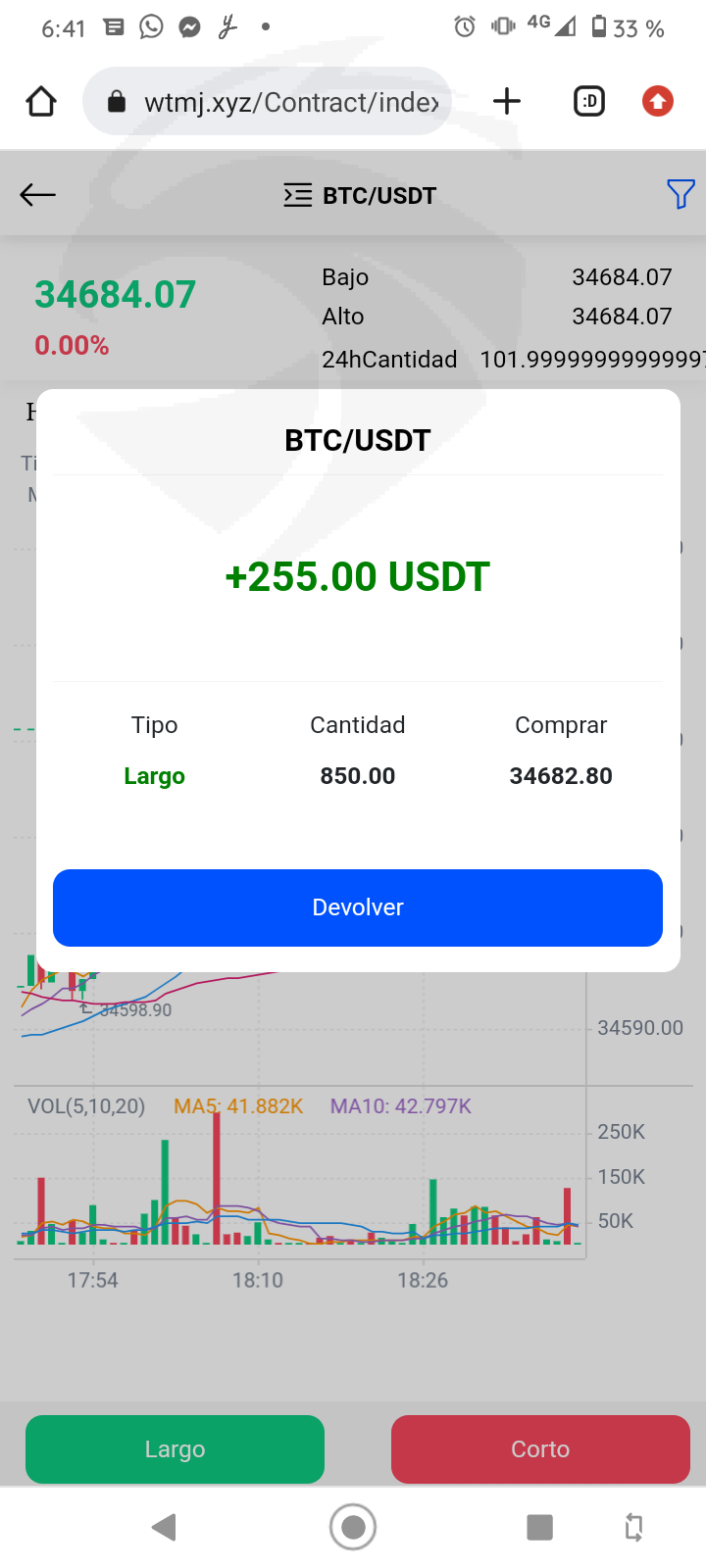
Task: Tap the blue Devolver button
Action: (x=358, y=907)
